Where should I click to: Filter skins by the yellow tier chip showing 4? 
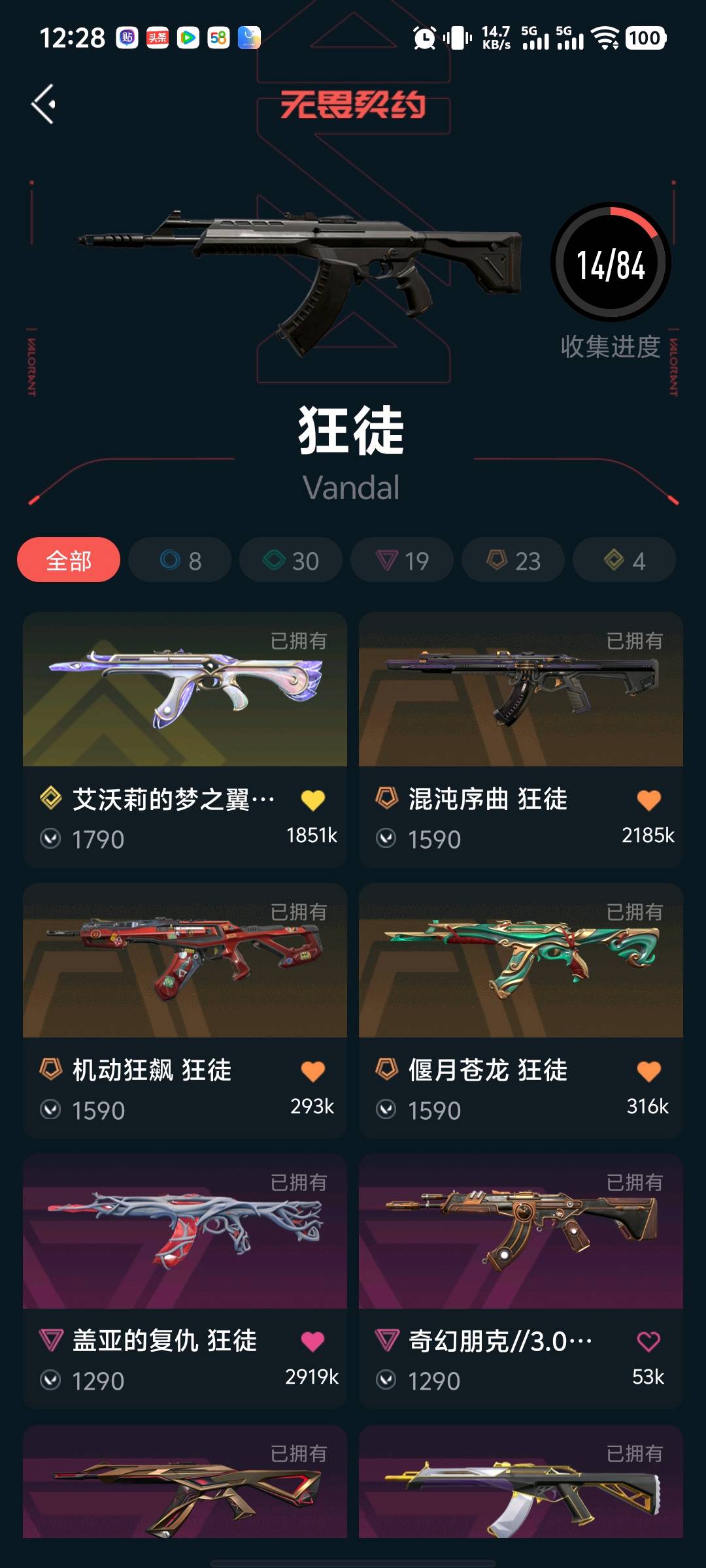pyautogui.click(x=624, y=560)
